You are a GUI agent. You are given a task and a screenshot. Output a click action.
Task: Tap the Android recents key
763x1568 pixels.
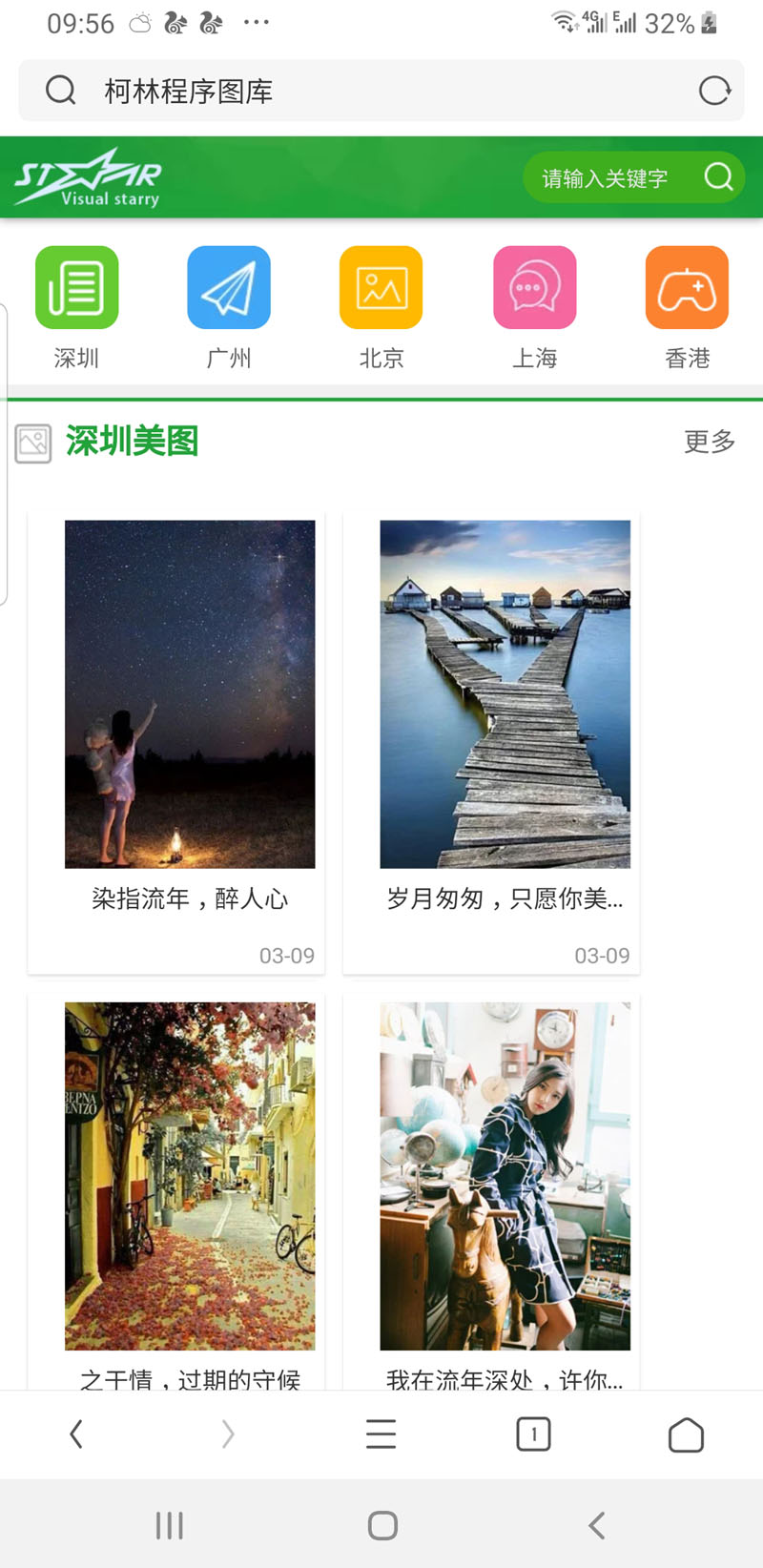click(169, 1524)
